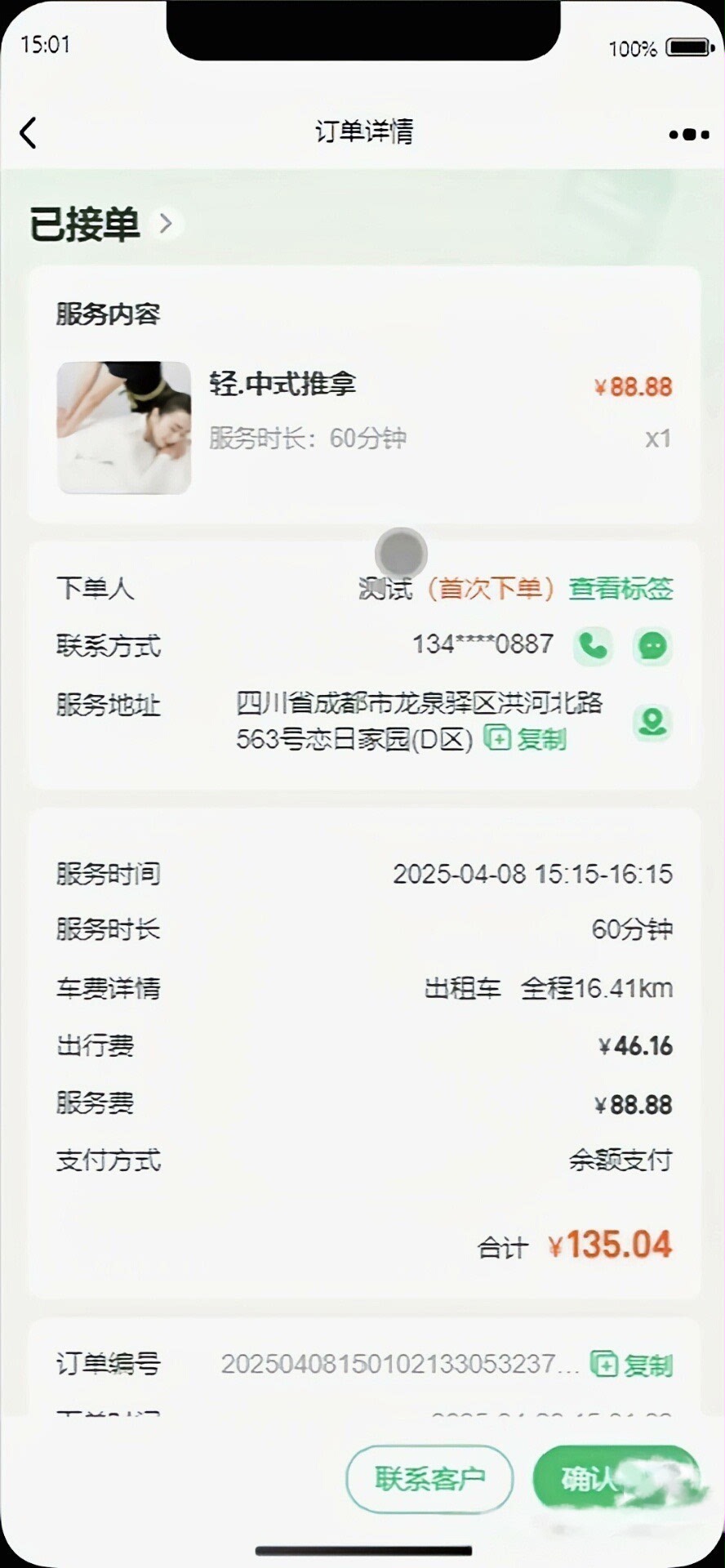Go back from order details
Viewport: 725px width, 1568px height.
pyautogui.click(x=29, y=133)
